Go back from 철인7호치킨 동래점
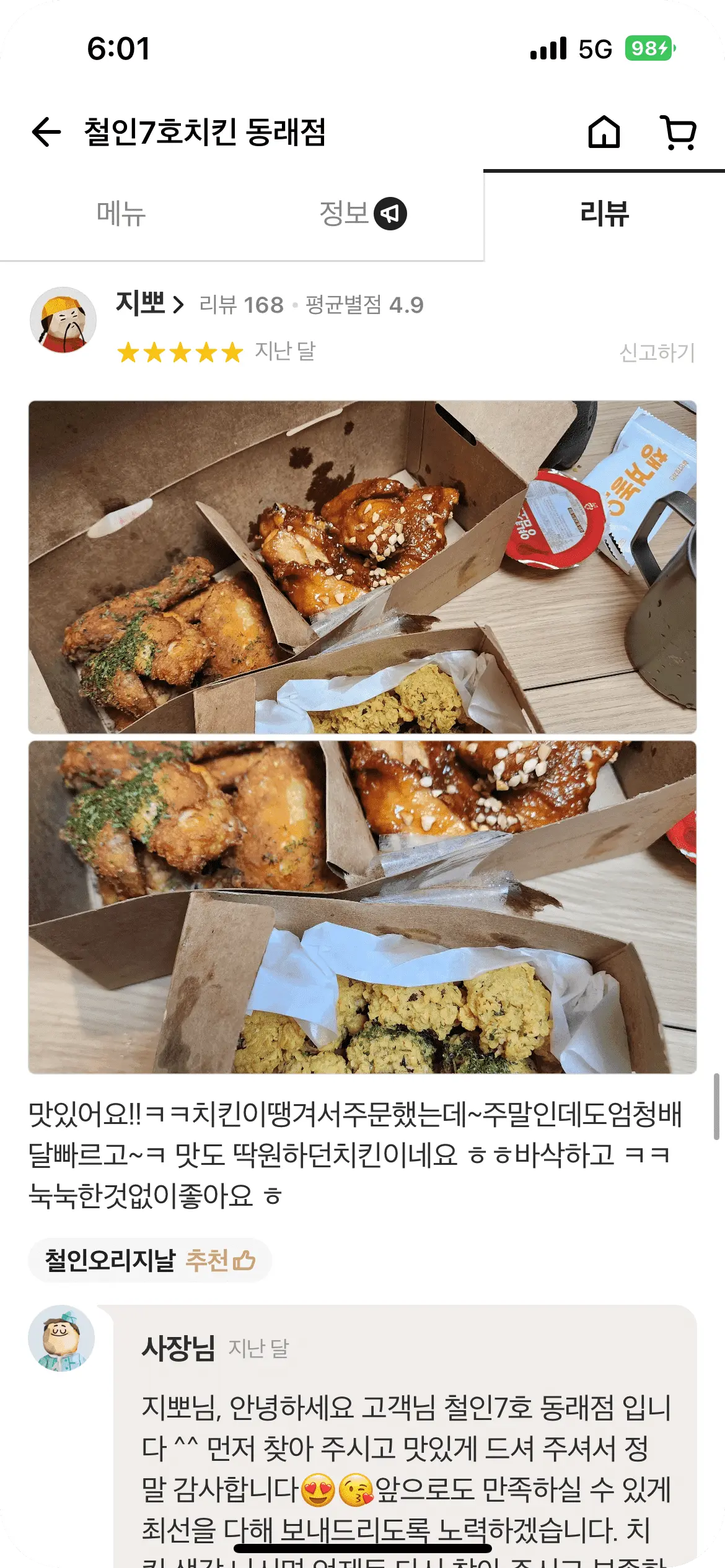Screen dimensions: 725x1568 click(x=46, y=132)
